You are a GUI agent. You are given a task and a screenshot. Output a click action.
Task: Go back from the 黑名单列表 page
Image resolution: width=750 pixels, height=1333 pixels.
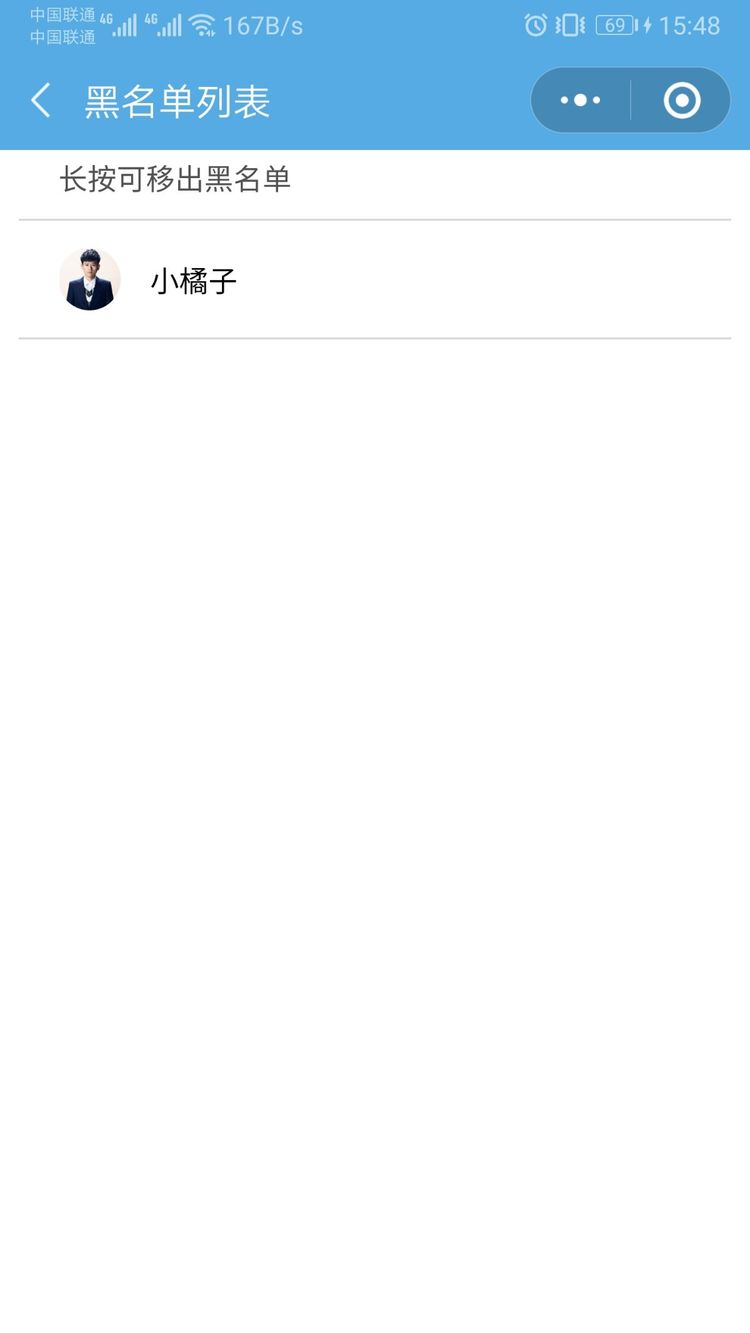pyautogui.click(x=41, y=101)
